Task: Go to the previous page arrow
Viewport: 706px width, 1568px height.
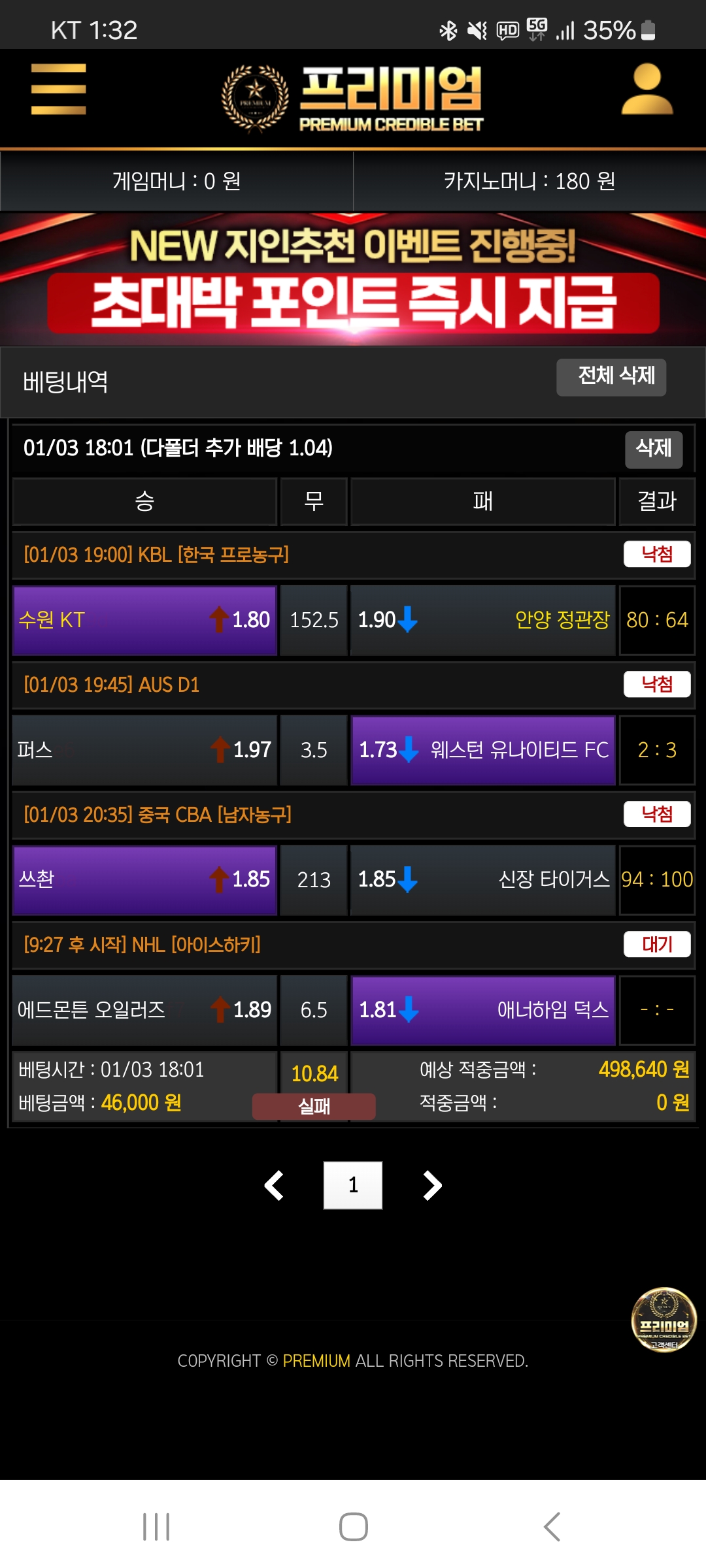Action: click(x=274, y=1185)
